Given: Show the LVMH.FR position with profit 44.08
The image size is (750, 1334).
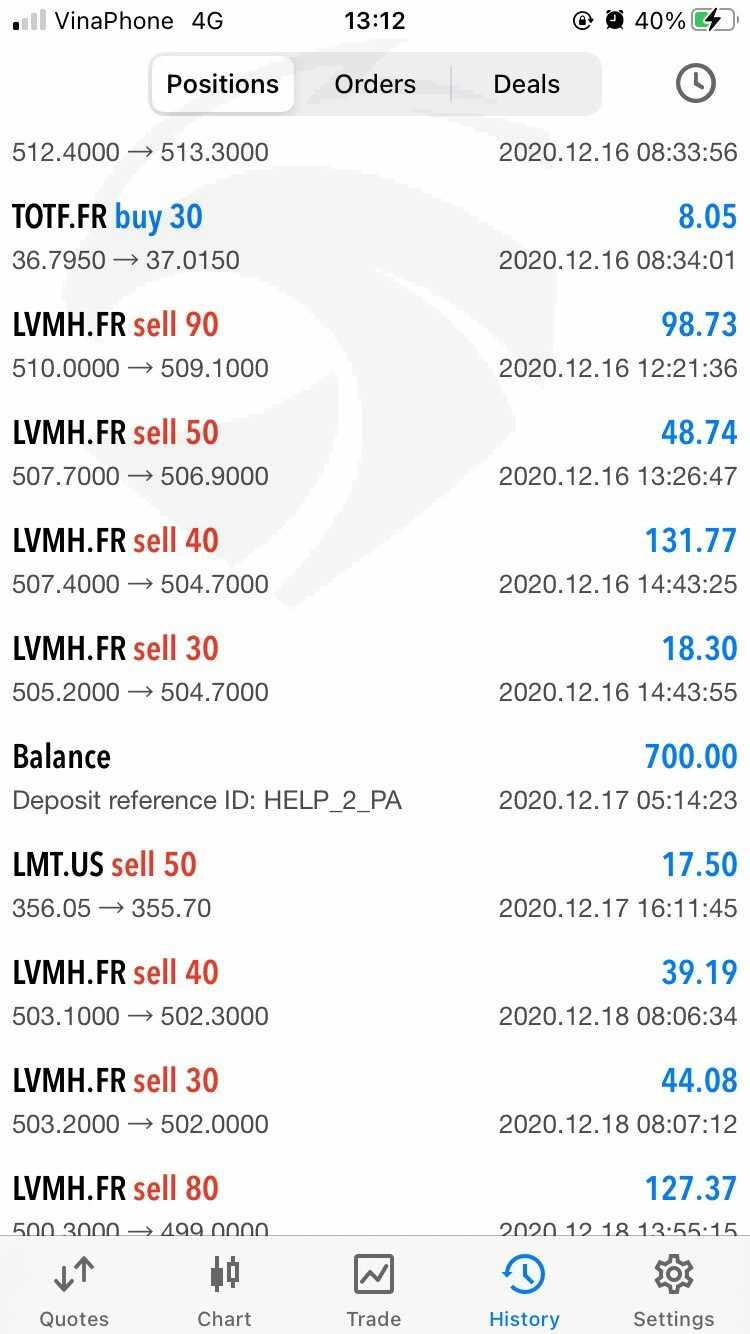Looking at the screenshot, I should tap(375, 1101).
